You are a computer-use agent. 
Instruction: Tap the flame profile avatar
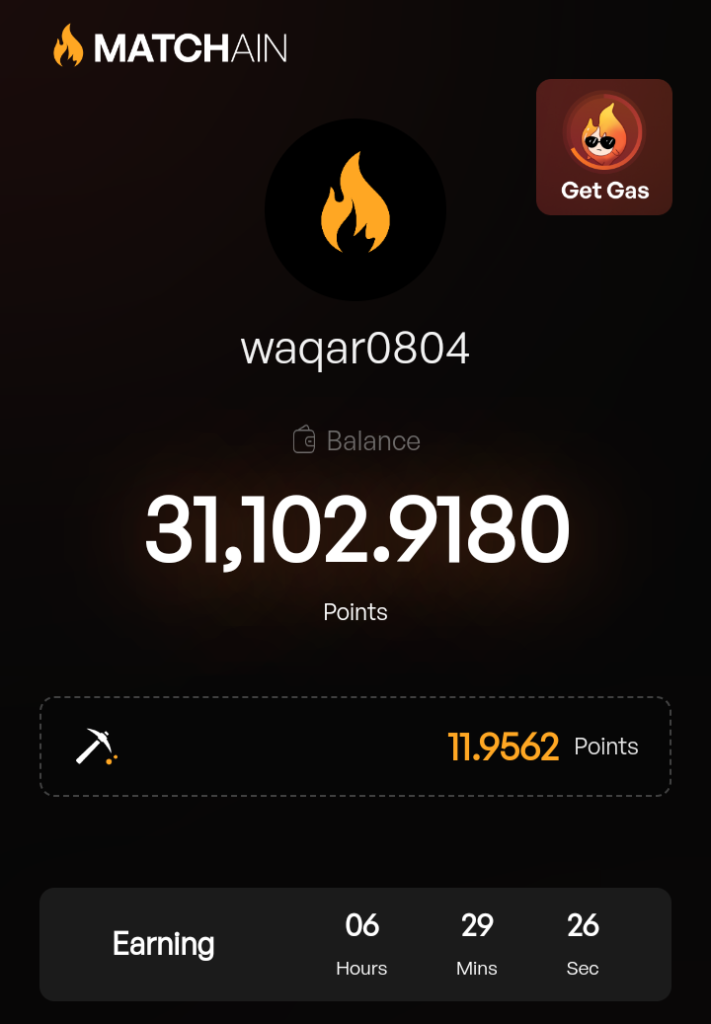(x=355, y=209)
